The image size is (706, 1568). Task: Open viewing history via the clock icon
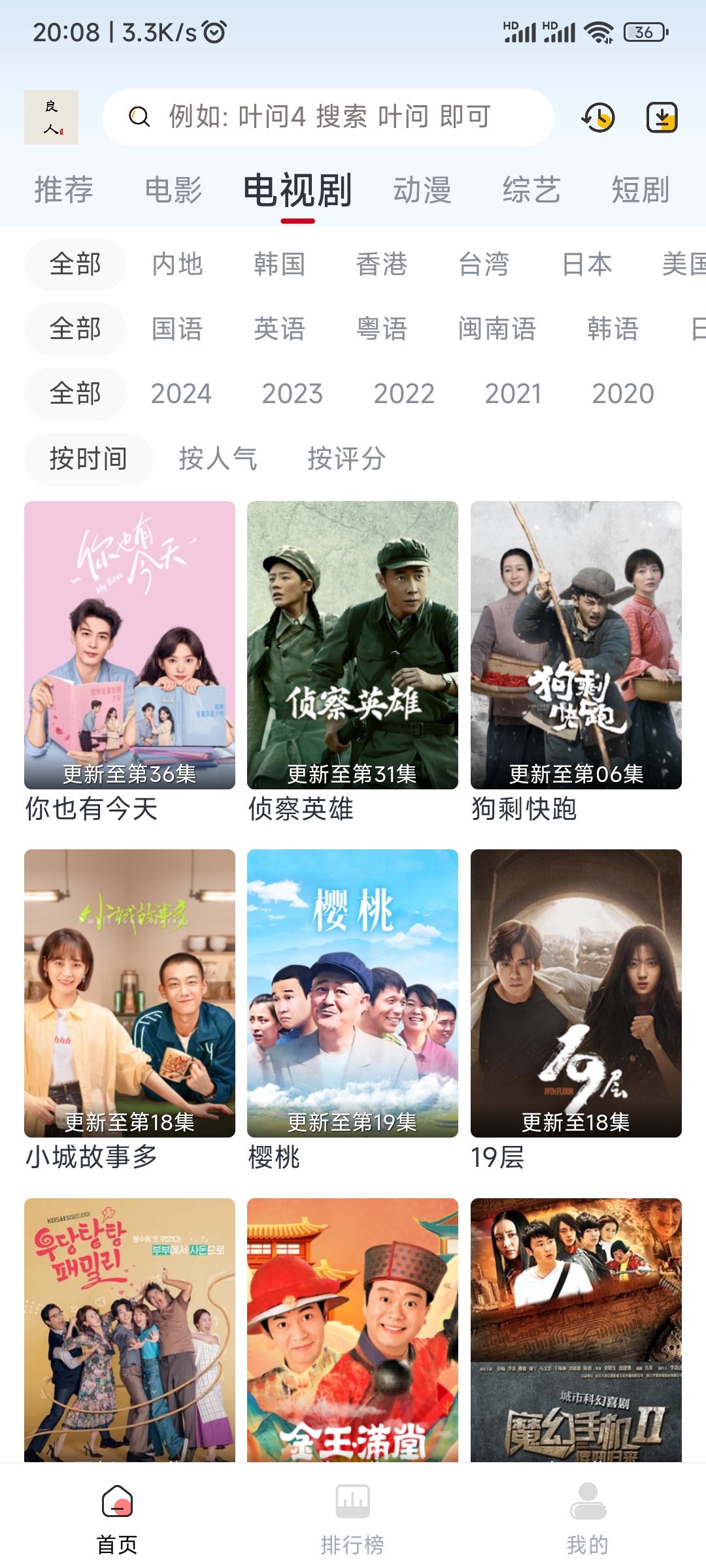point(597,118)
